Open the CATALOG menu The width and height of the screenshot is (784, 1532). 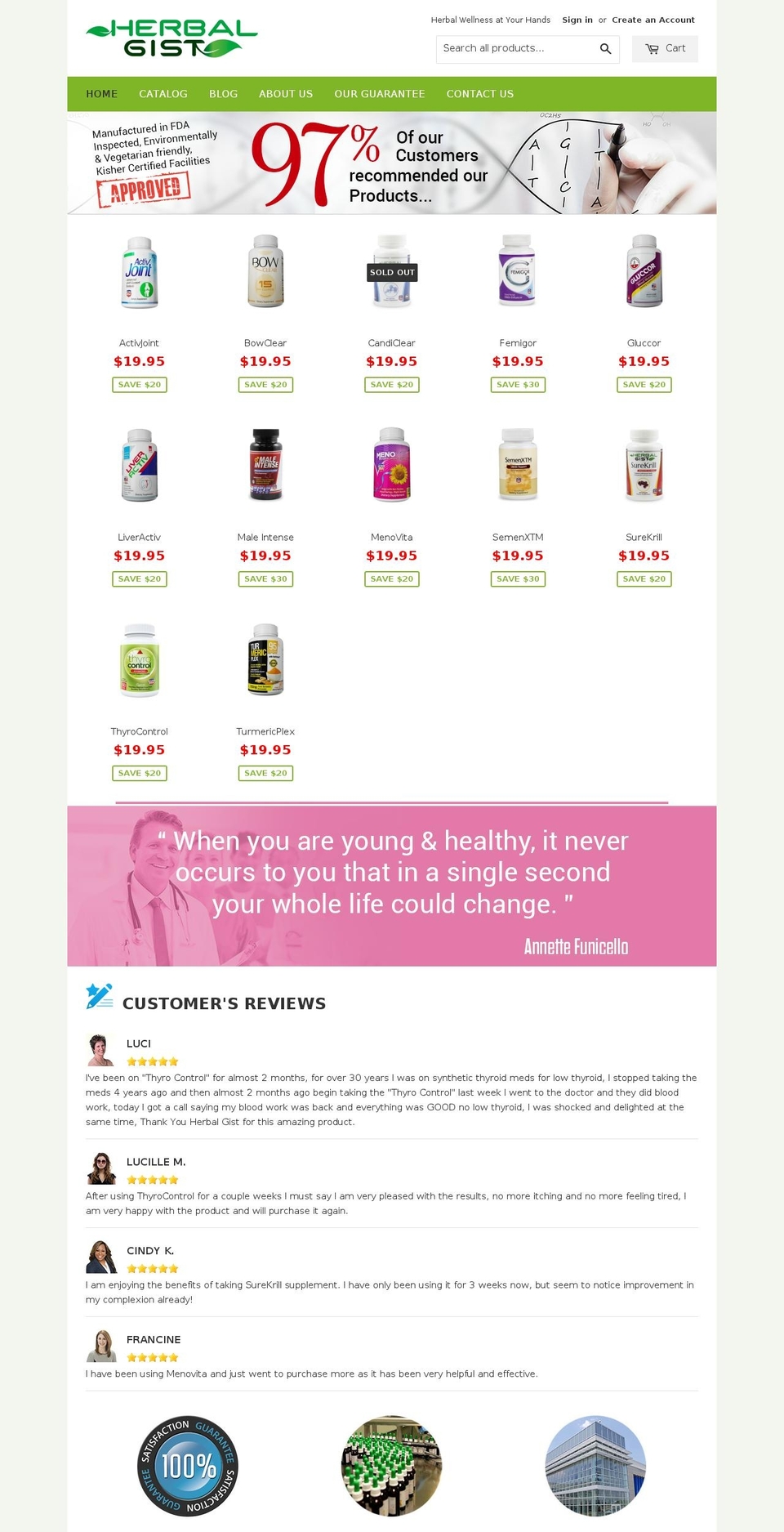coord(163,94)
